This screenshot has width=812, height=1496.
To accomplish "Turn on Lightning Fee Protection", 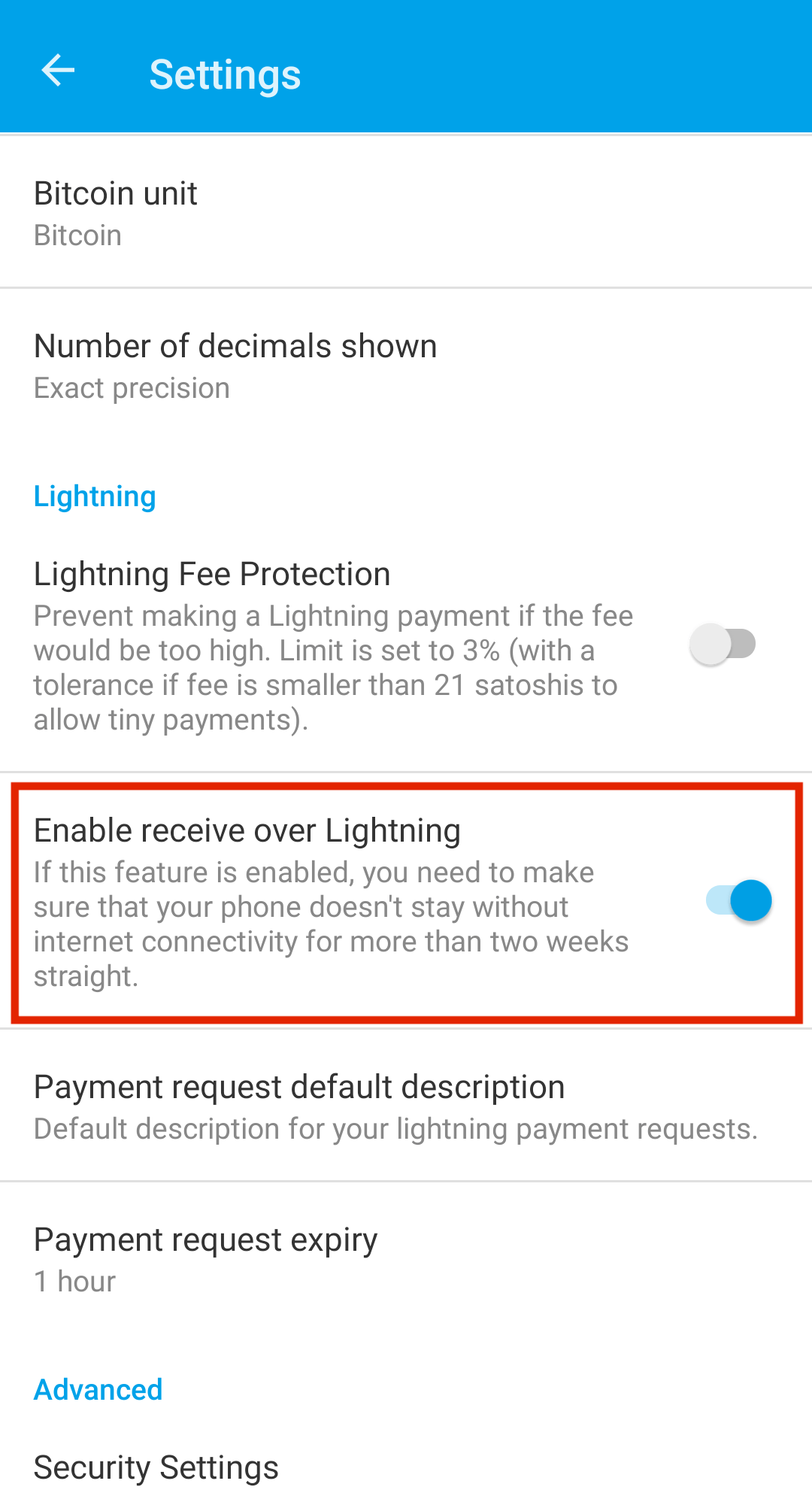I will [723, 645].
